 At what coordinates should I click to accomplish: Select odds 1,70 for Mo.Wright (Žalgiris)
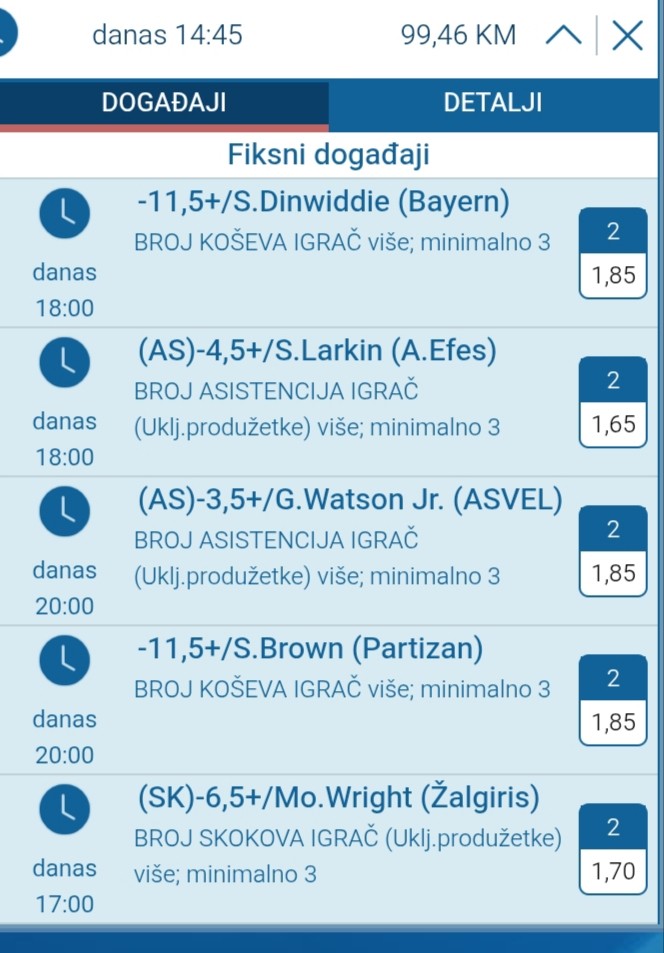pos(613,871)
